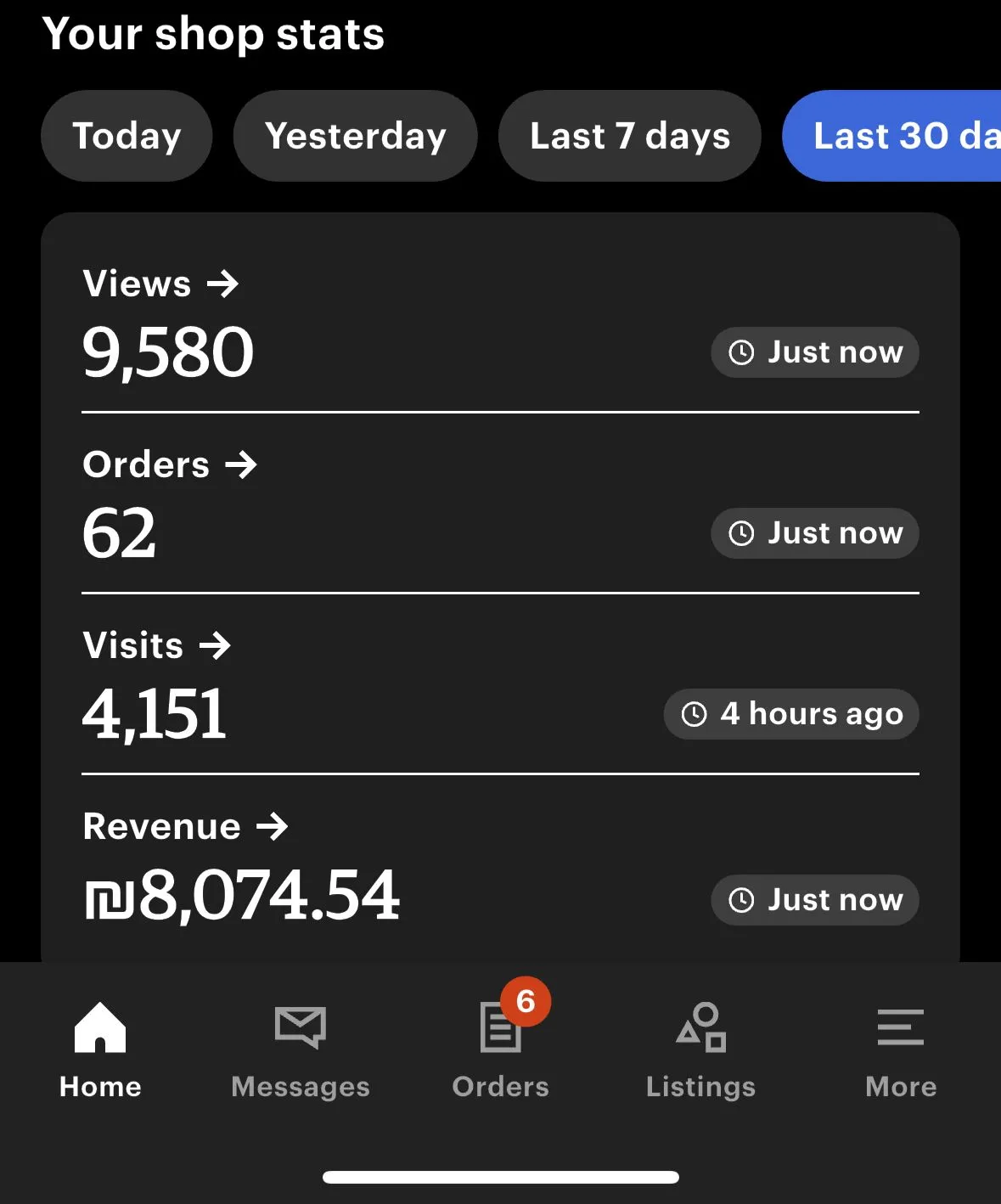Image resolution: width=1001 pixels, height=1204 pixels.
Task: Switch stats range to Yesterday
Action: click(355, 136)
